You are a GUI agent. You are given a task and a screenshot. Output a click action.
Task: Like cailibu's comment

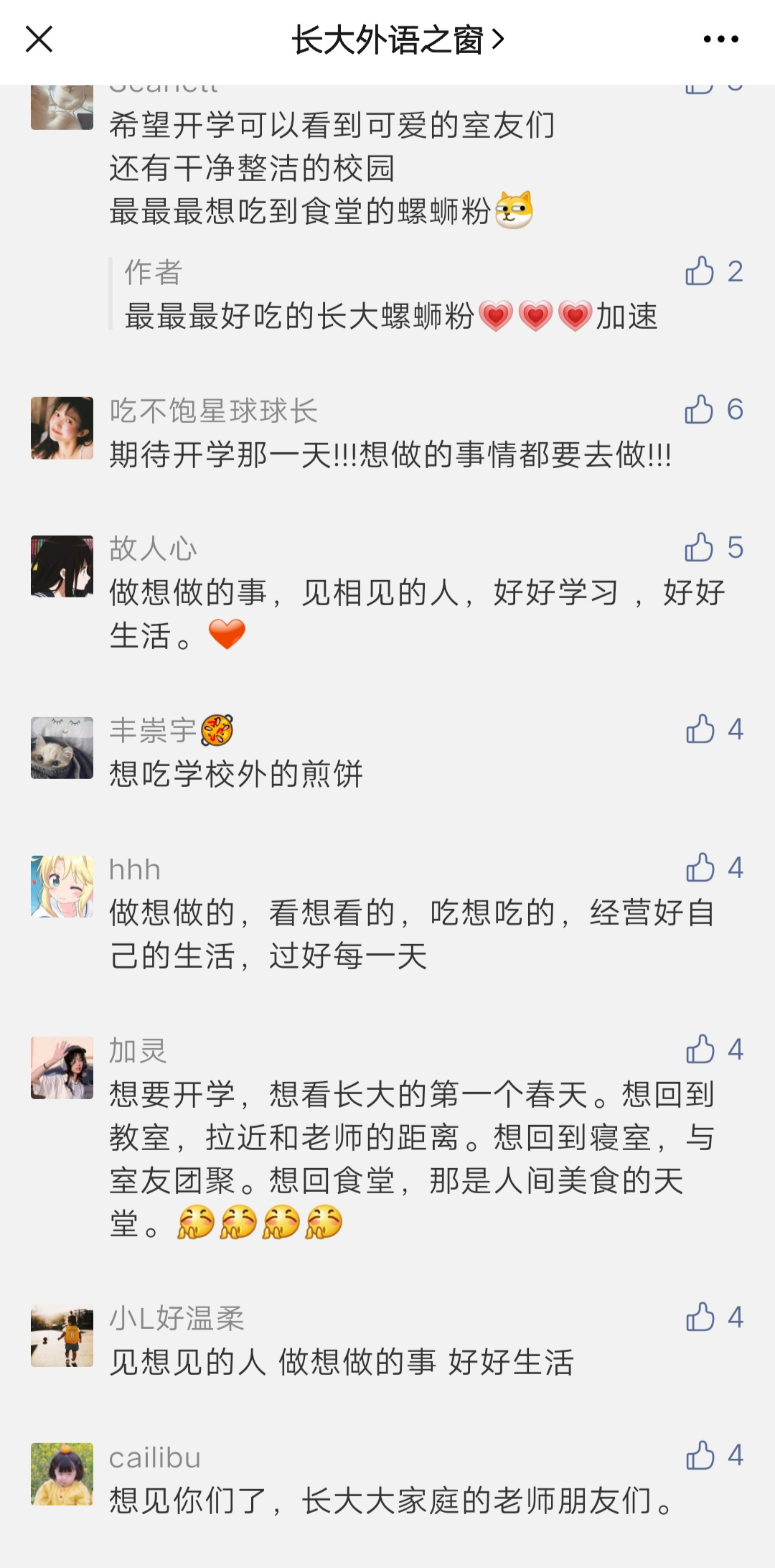point(700,1455)
